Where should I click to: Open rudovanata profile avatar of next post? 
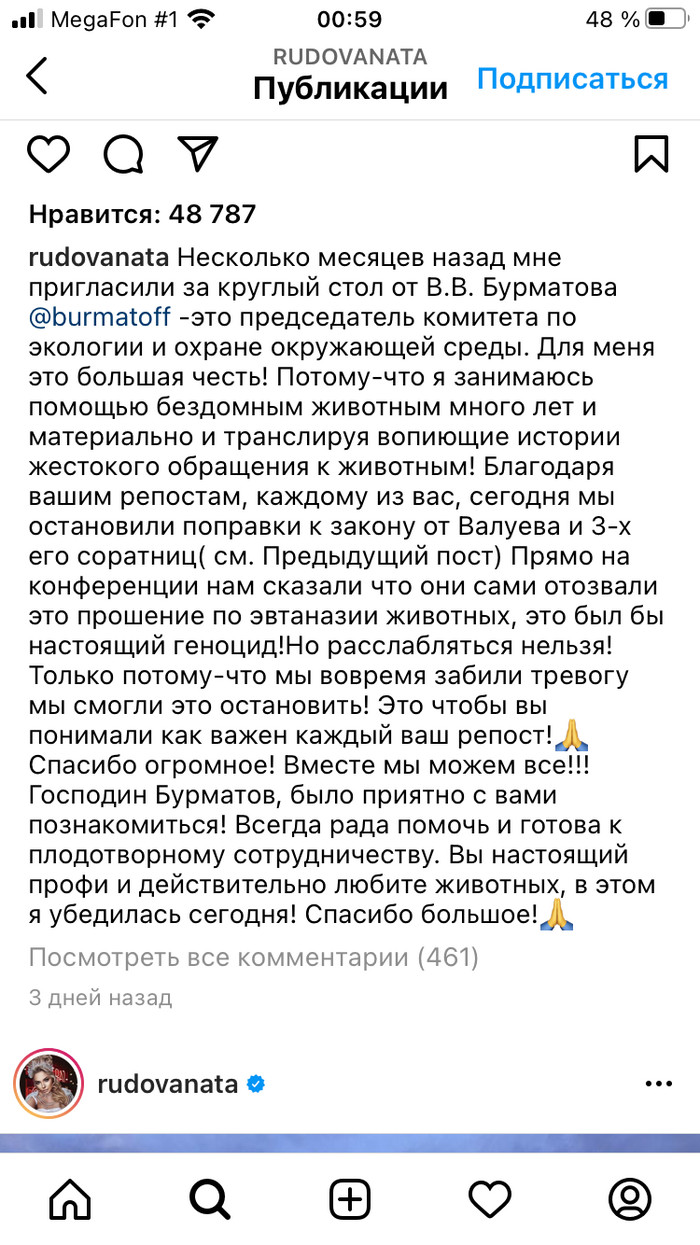[48, 1084]
